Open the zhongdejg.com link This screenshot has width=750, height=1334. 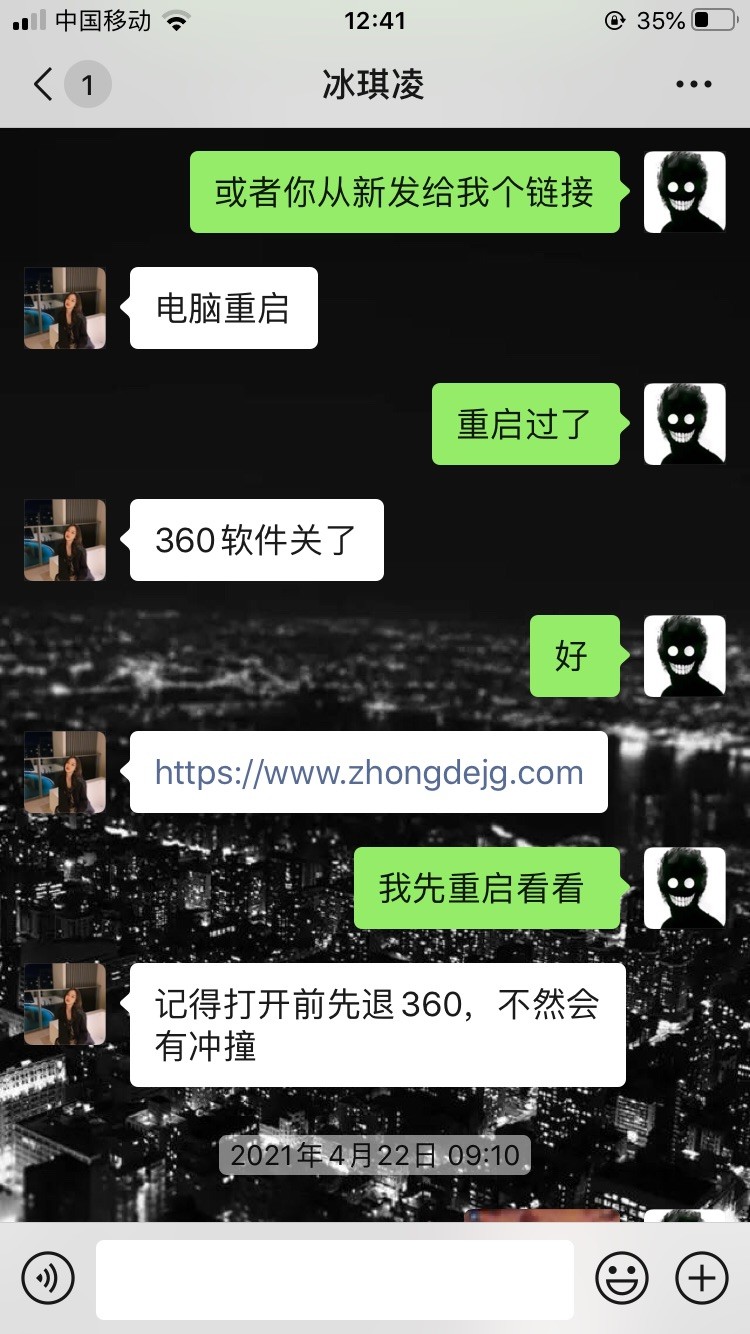point(368,773)
